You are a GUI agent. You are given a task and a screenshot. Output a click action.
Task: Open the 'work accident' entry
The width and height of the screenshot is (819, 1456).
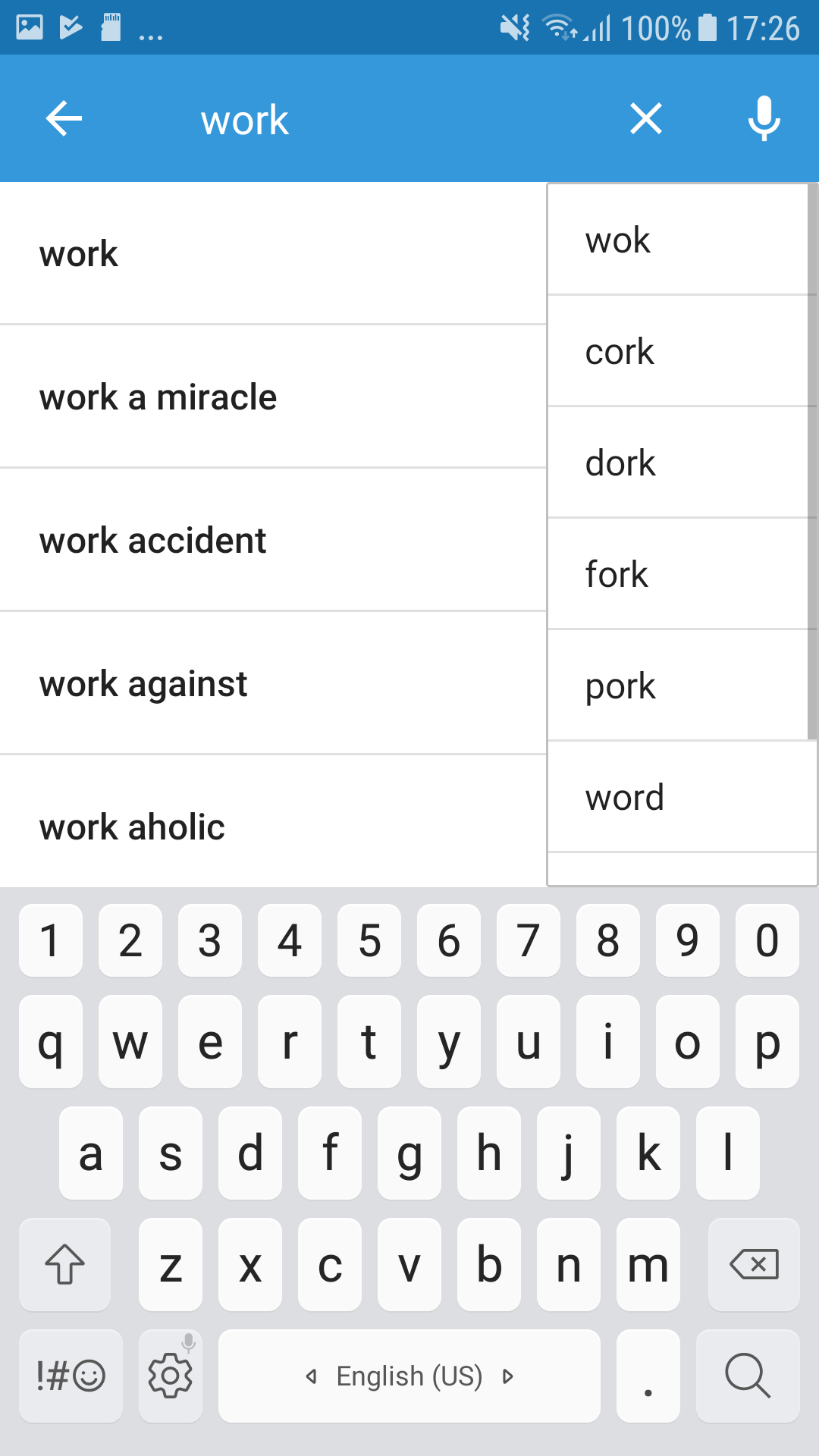pyautogui.click(x=273, y=541)
